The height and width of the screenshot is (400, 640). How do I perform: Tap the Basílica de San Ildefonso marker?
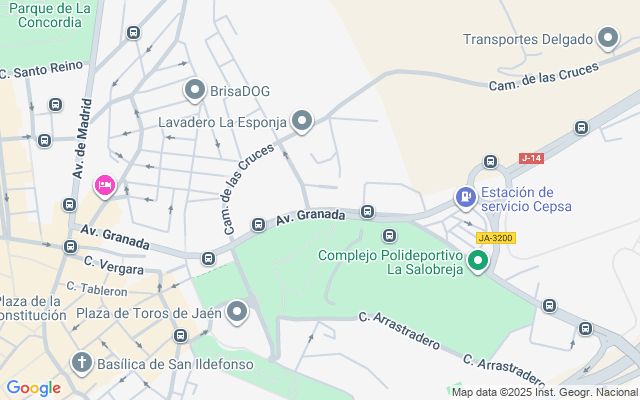[x=81, y=364]
